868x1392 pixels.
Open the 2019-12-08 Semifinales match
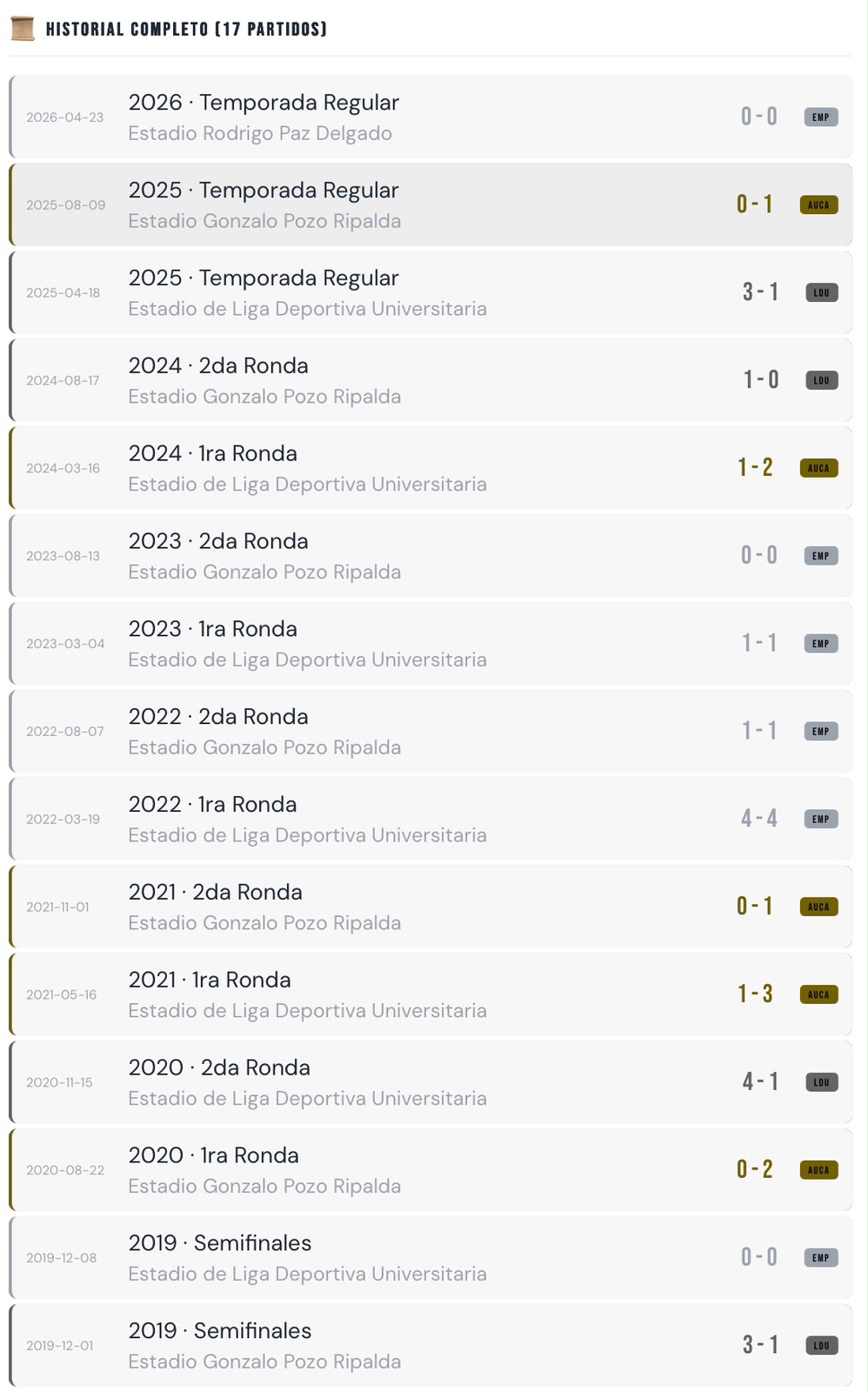(431, 1258)
